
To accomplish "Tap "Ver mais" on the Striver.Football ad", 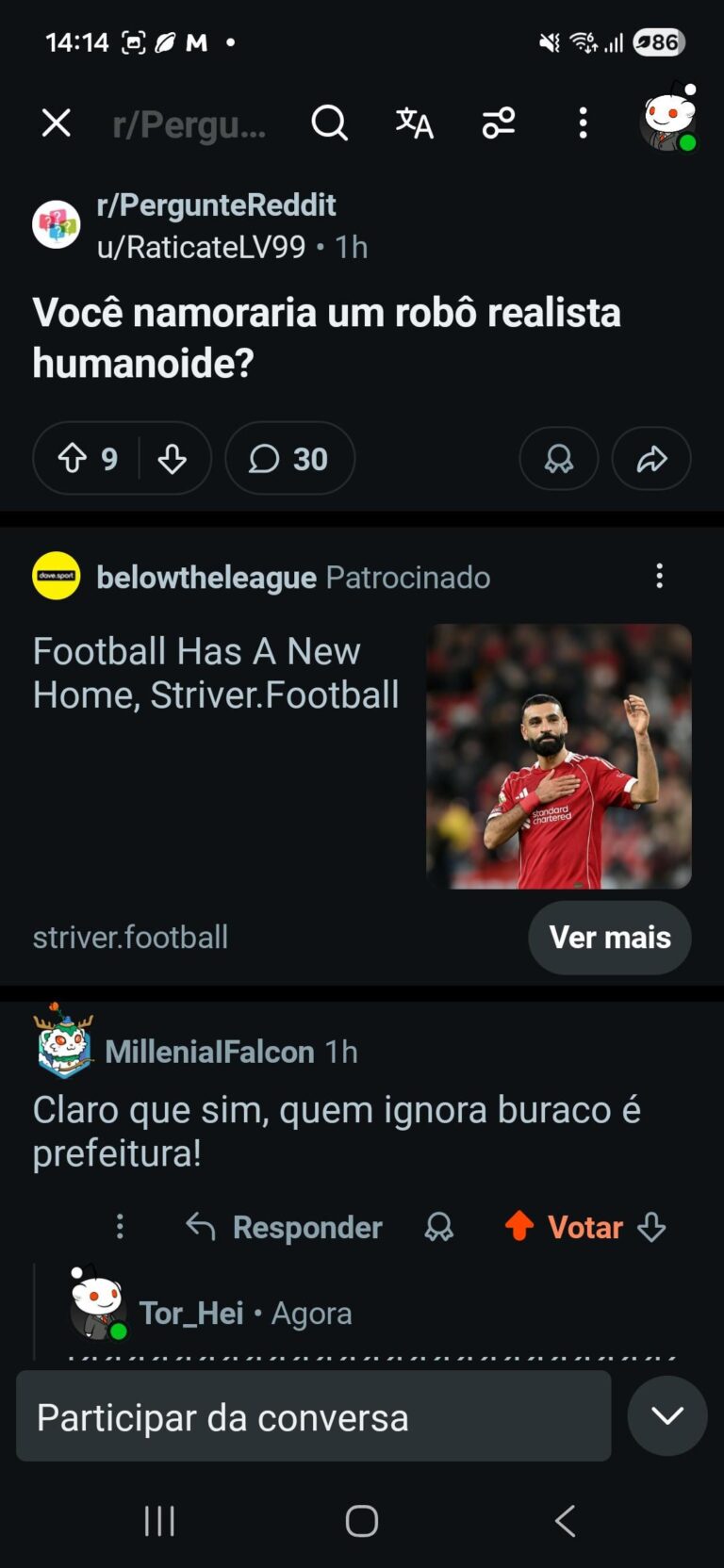I will click(609, 938).
